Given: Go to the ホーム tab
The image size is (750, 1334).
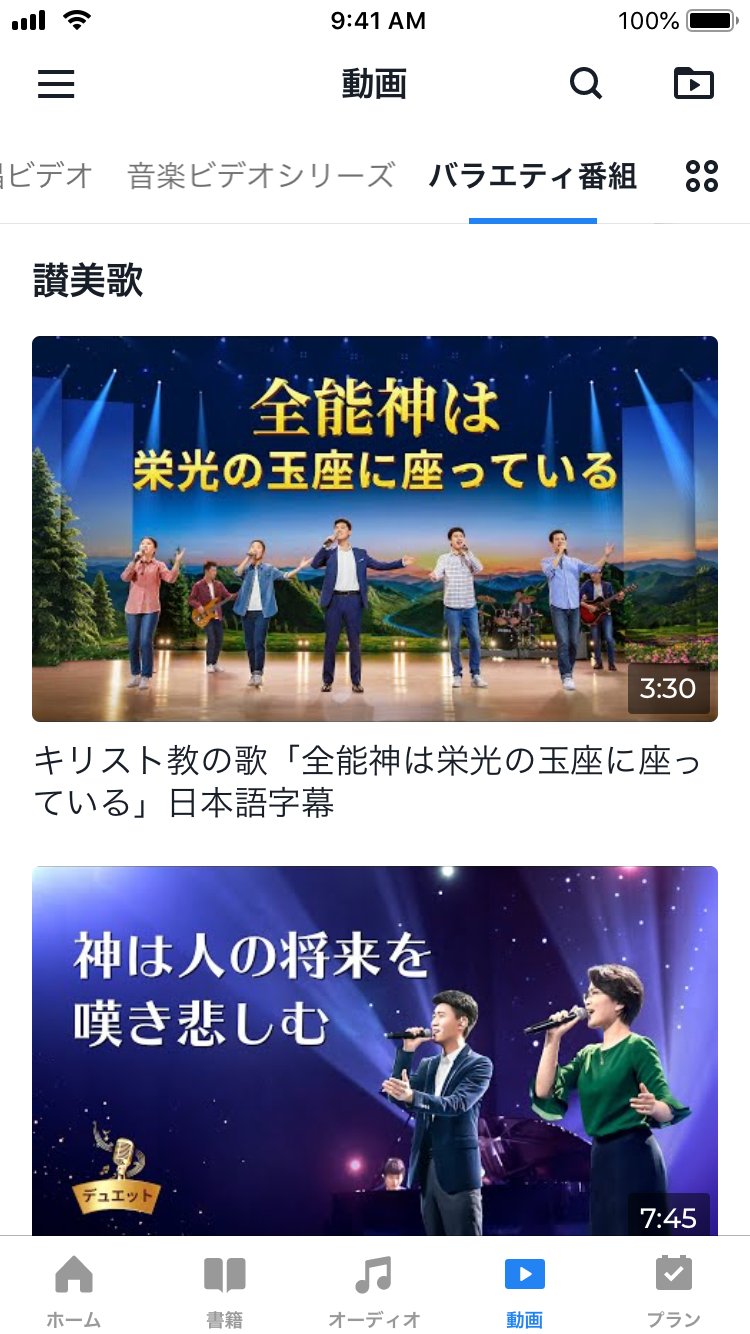Looking at the screenshot, I should pyautogui.click(x=74, y=1290).
